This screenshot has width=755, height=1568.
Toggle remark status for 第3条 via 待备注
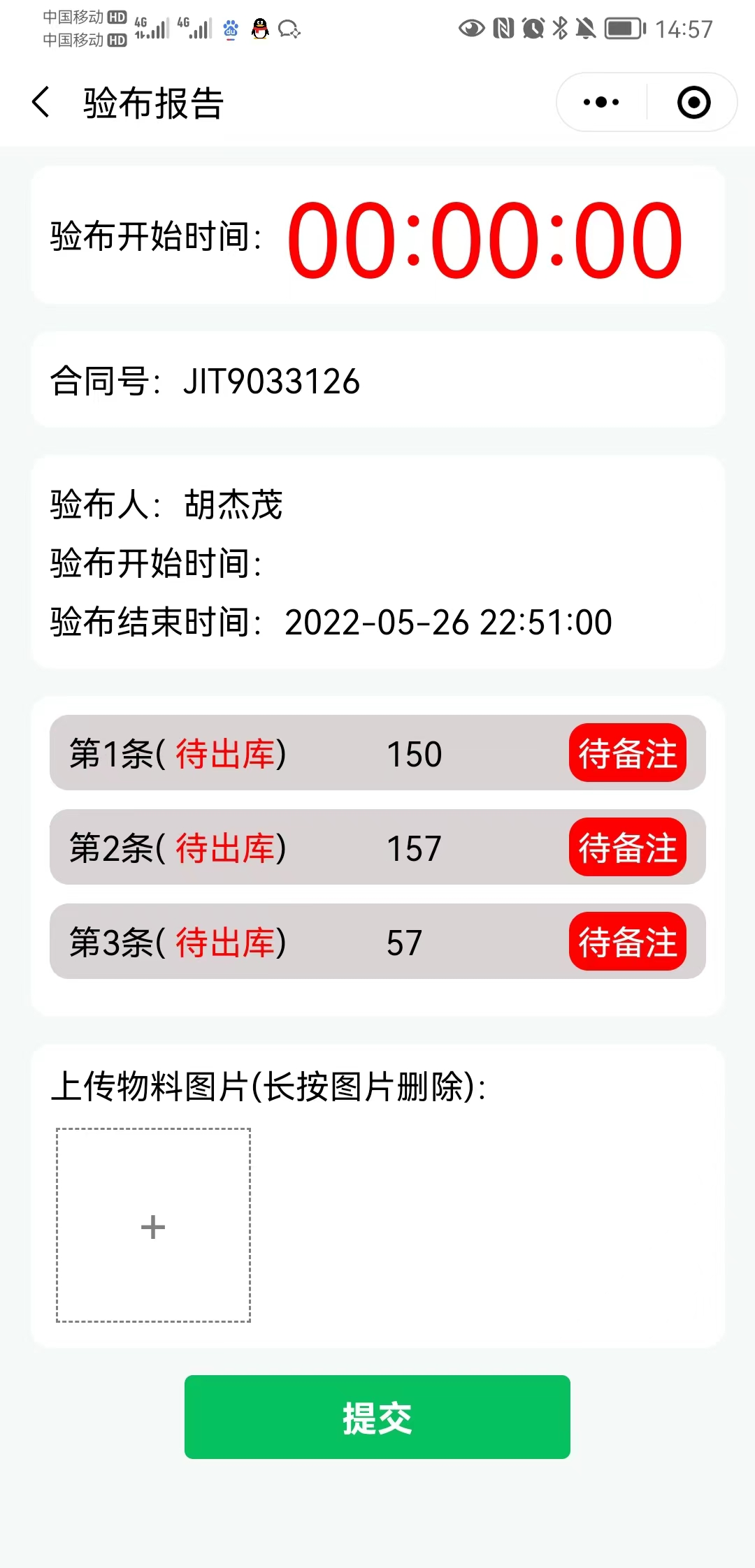(627, 943)
